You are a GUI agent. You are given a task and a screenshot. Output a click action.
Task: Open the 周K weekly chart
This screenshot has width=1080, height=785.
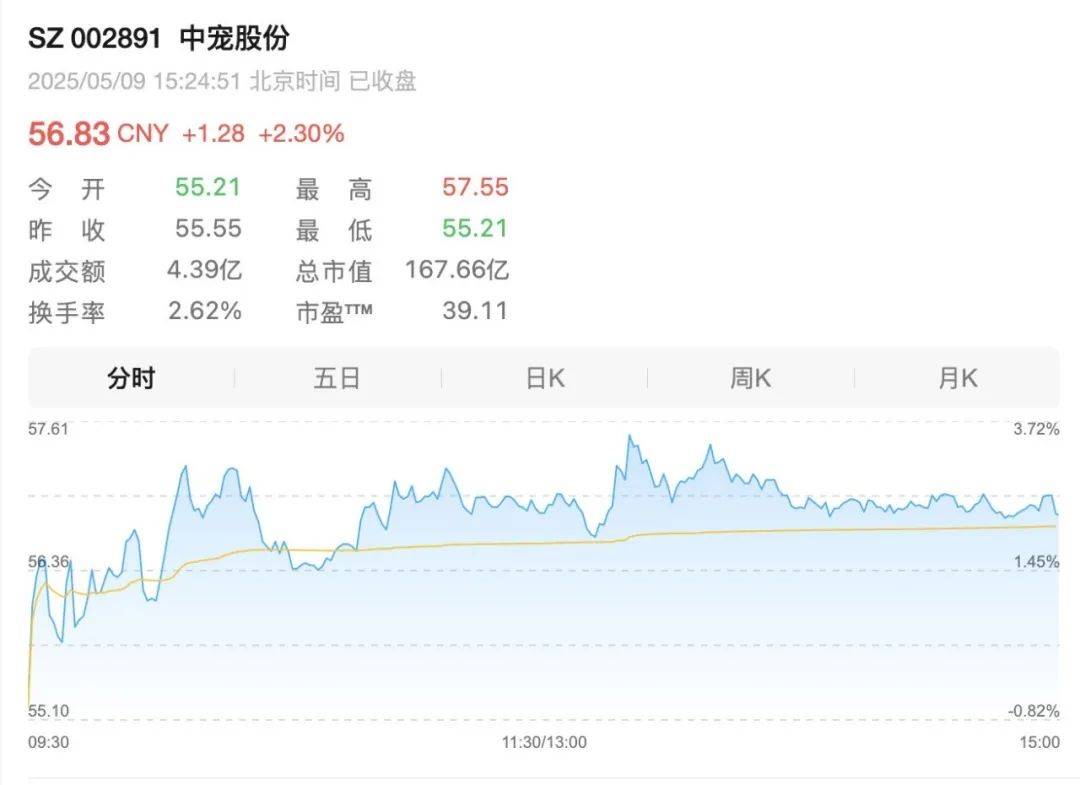751,378
